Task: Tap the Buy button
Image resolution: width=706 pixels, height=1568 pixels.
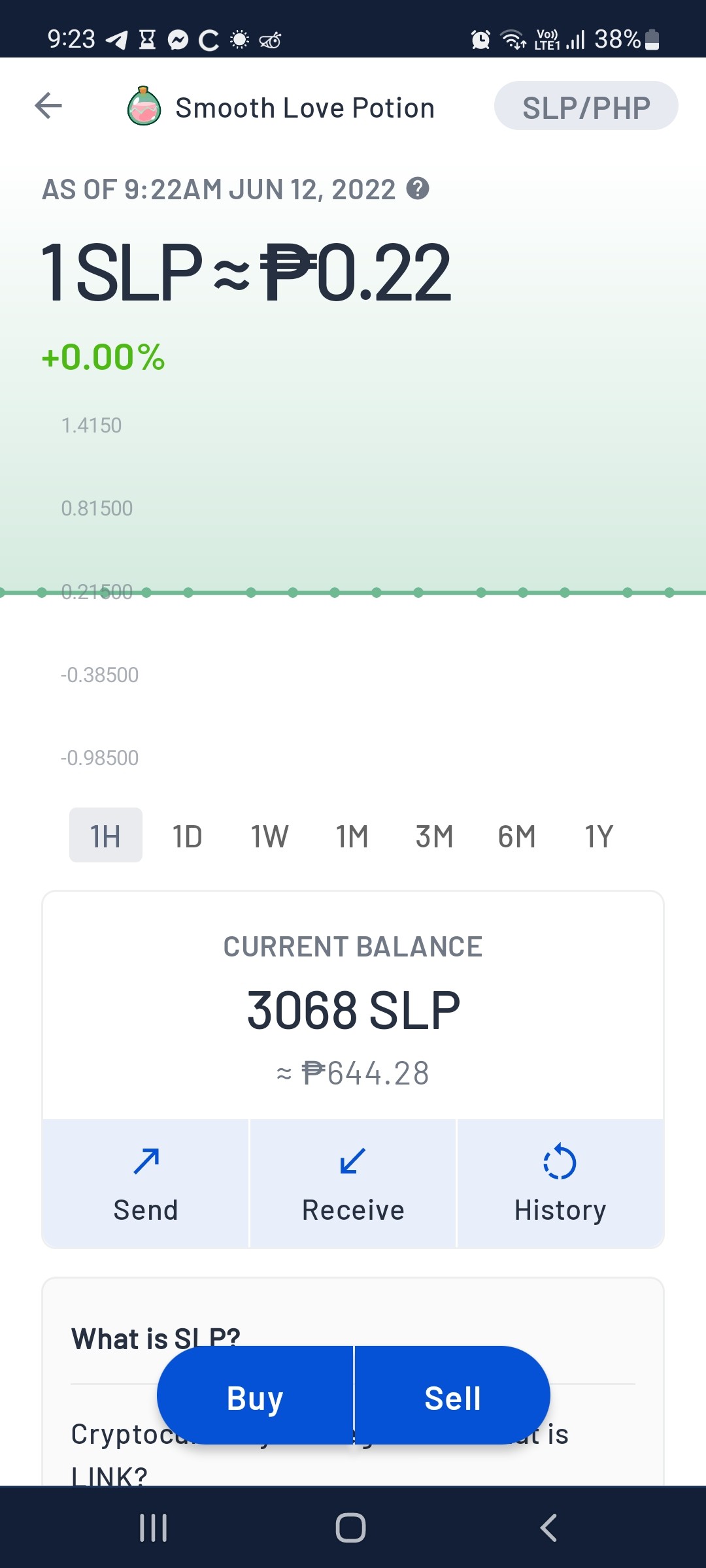Action: [255, 1396]
